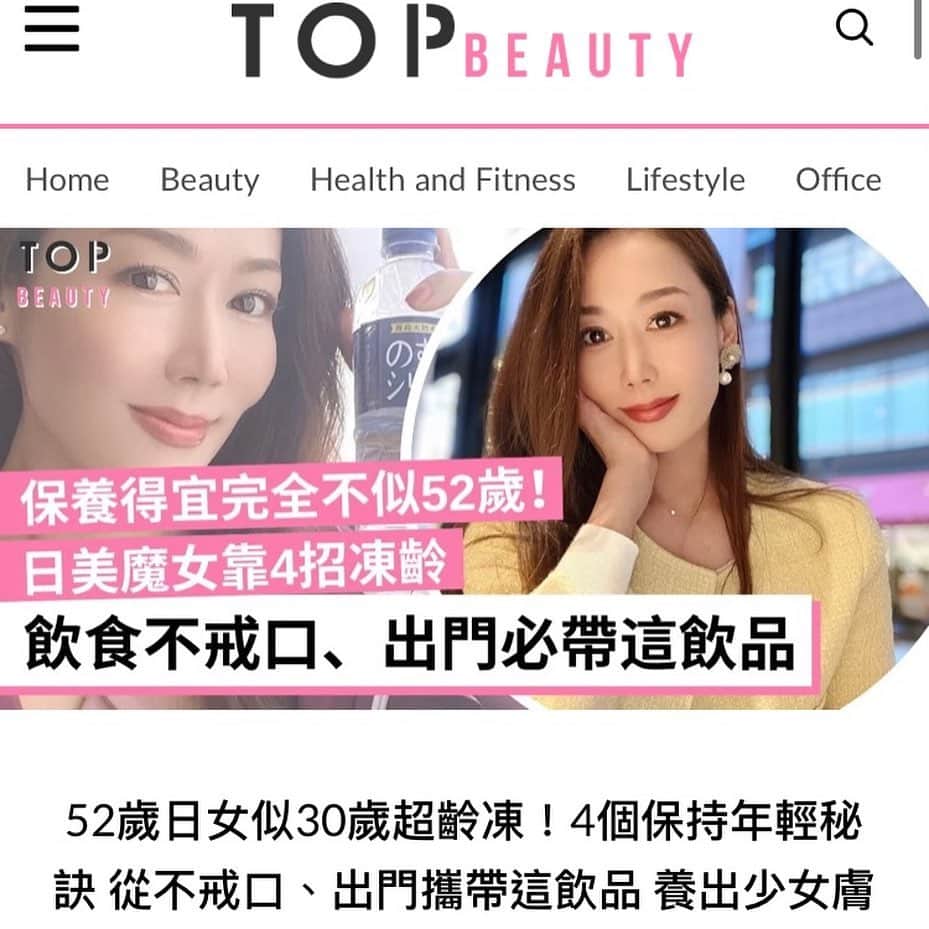Open Health and Fitness section
The image size is (929, 929).
tap(442, 180)
